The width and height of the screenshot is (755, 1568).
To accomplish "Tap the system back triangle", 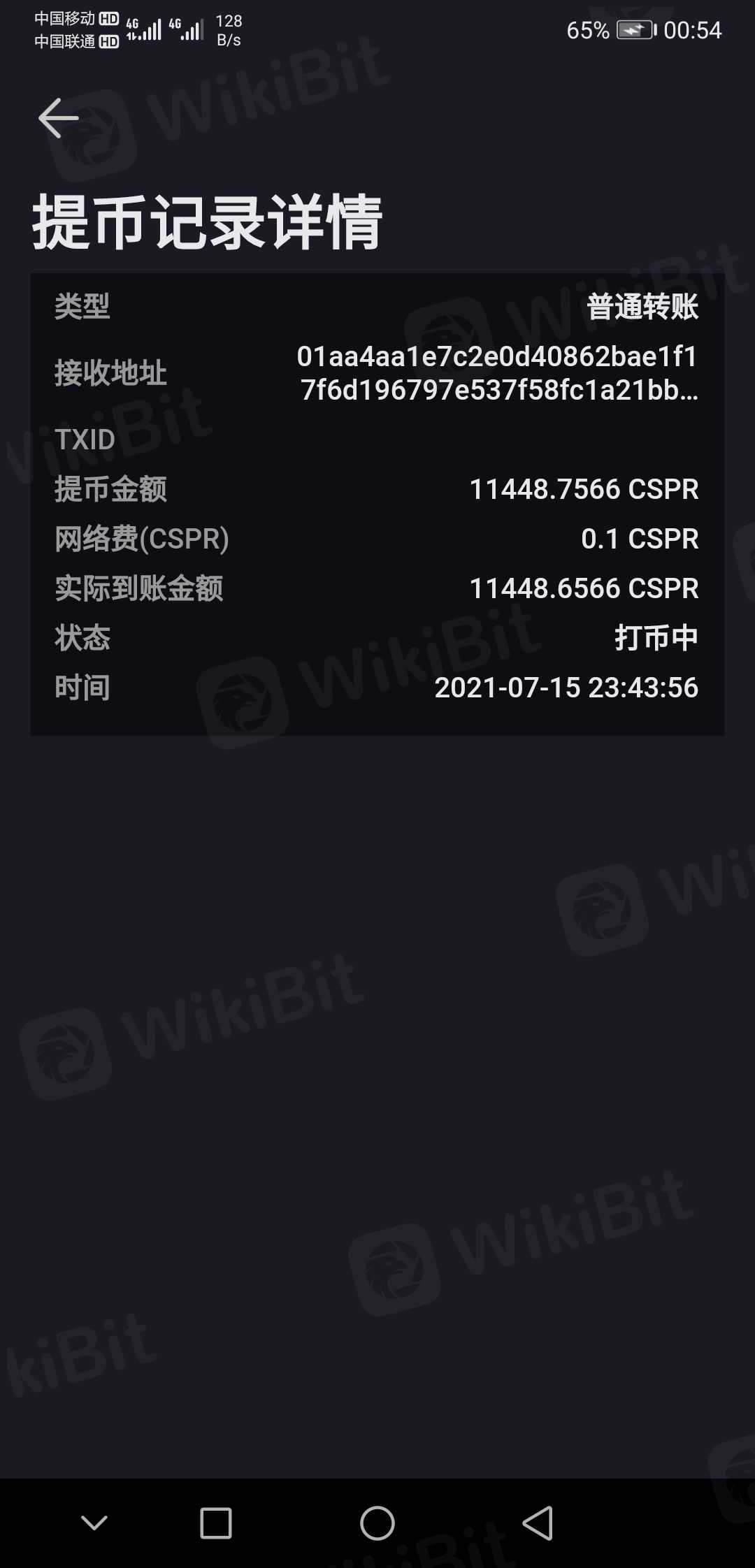I will (x=538, y=1523).
